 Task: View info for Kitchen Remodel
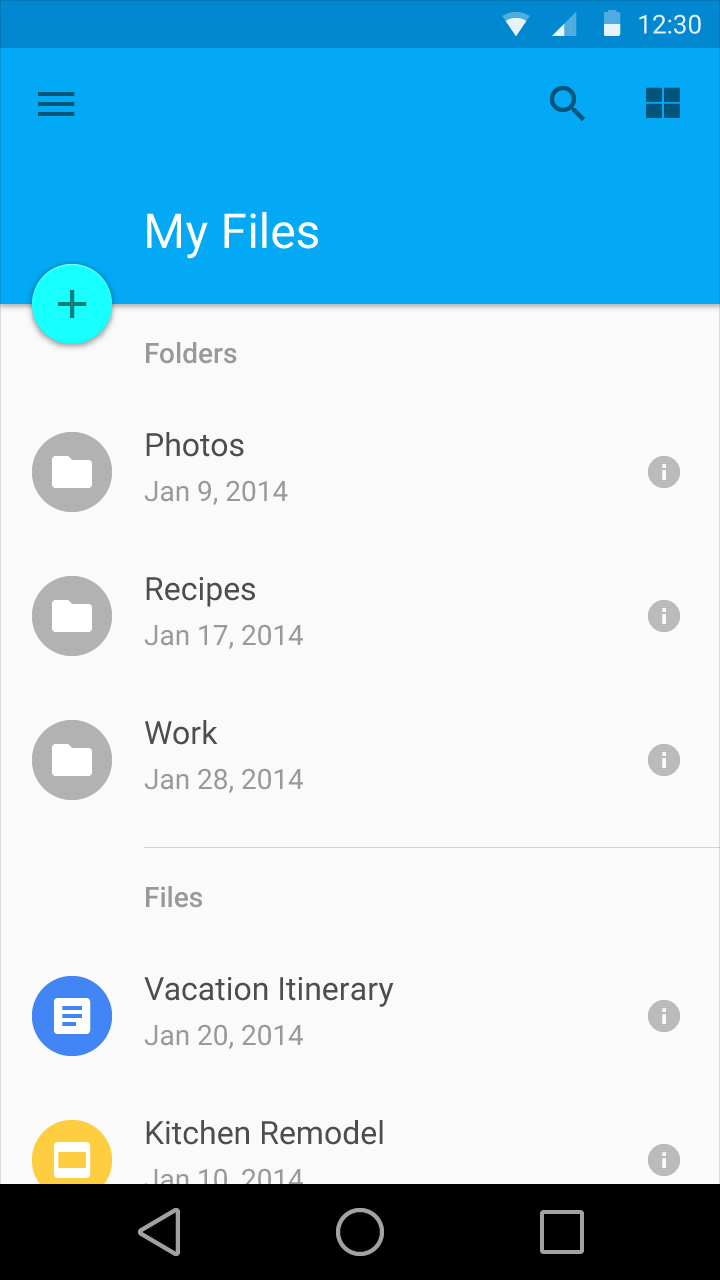(x=664, y=1159)
